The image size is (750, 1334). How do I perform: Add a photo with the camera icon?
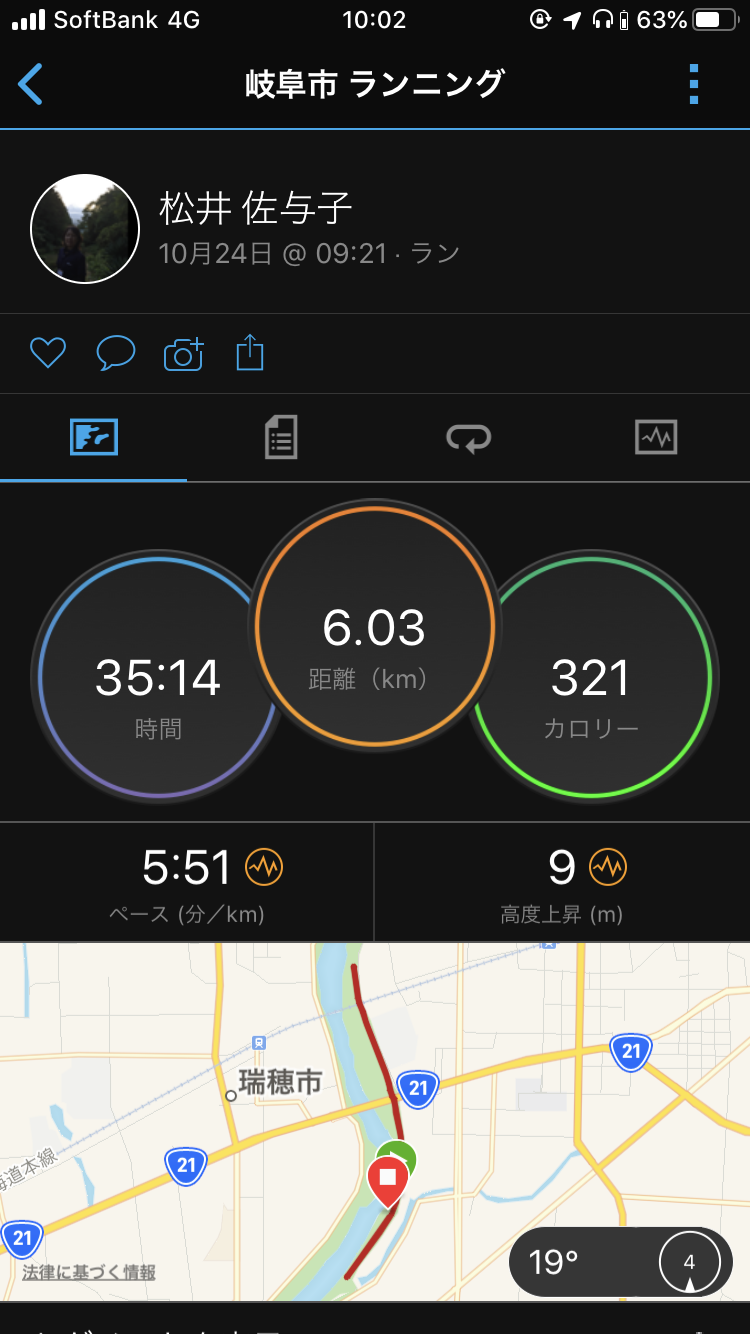(x=183, y=353)
